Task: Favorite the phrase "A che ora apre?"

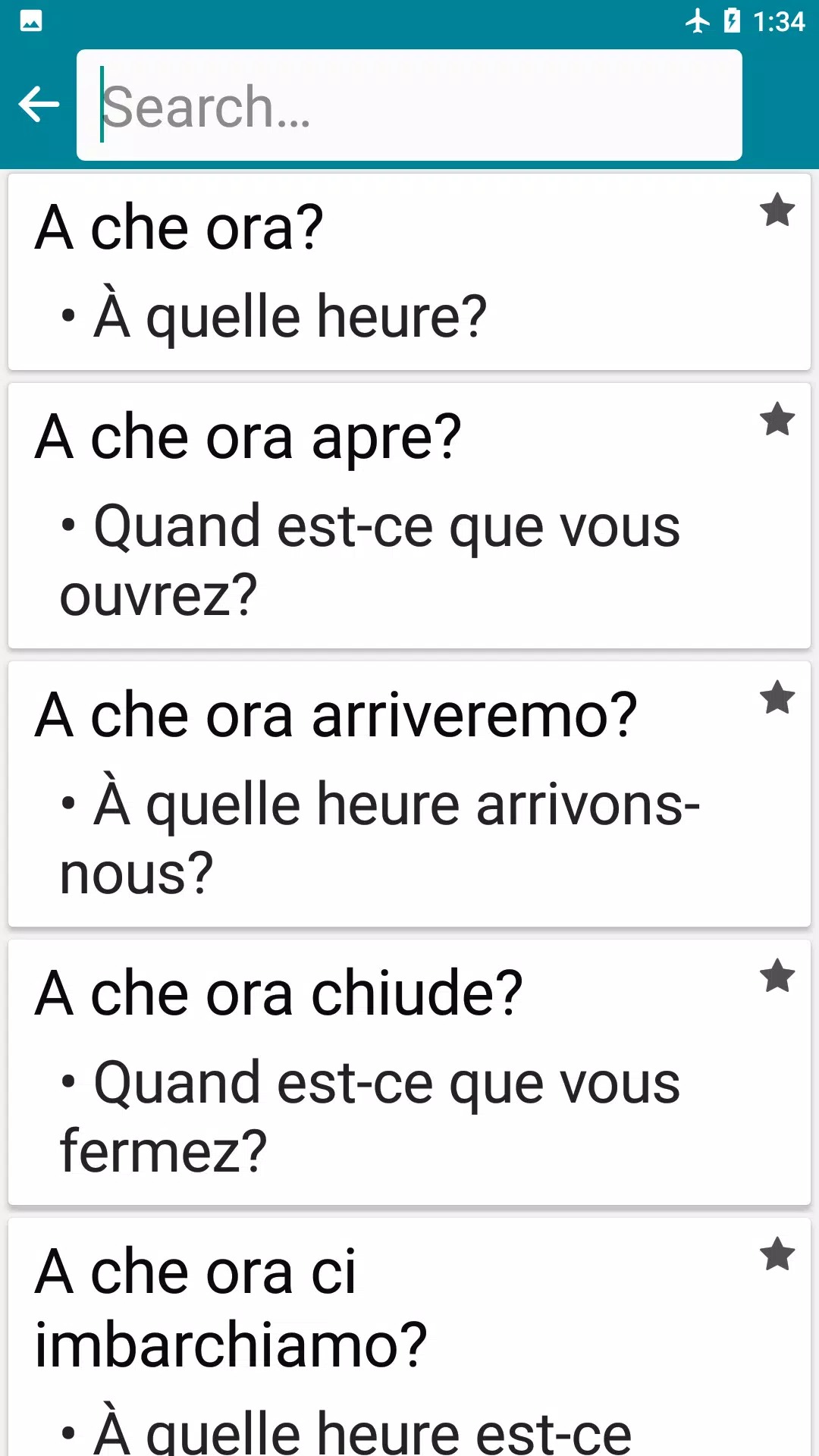Action: click(x=777, y=419)
